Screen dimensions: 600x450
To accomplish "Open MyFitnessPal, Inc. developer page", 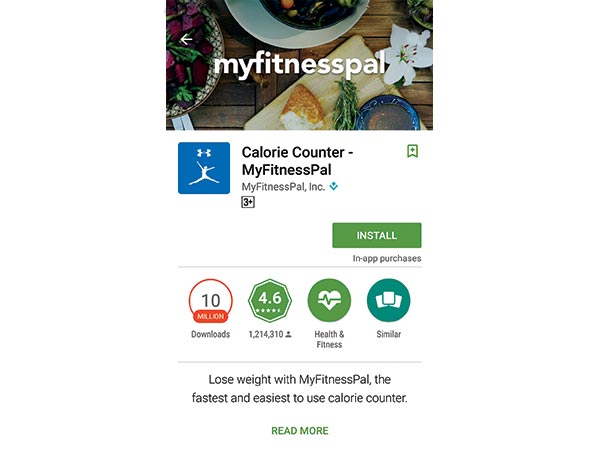I will click(284, 186).
